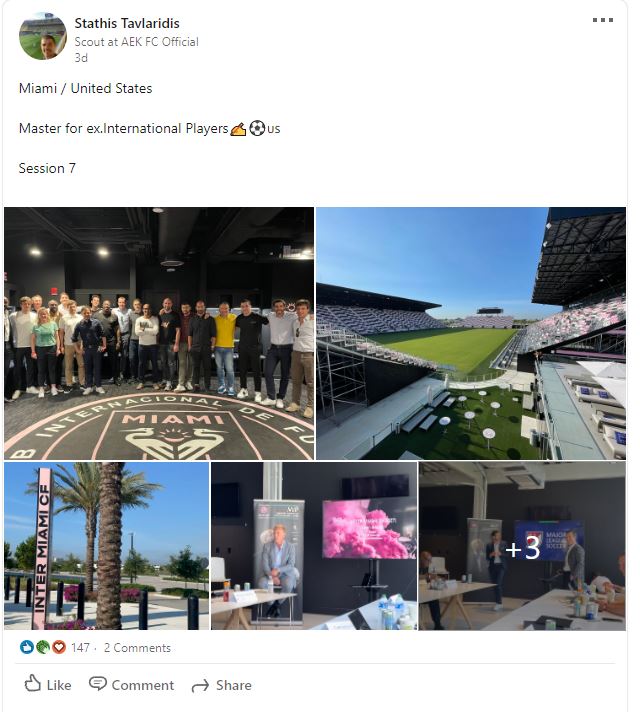Like this post
The height and width of the screenshot is (712, 640).
pos(47,685)
